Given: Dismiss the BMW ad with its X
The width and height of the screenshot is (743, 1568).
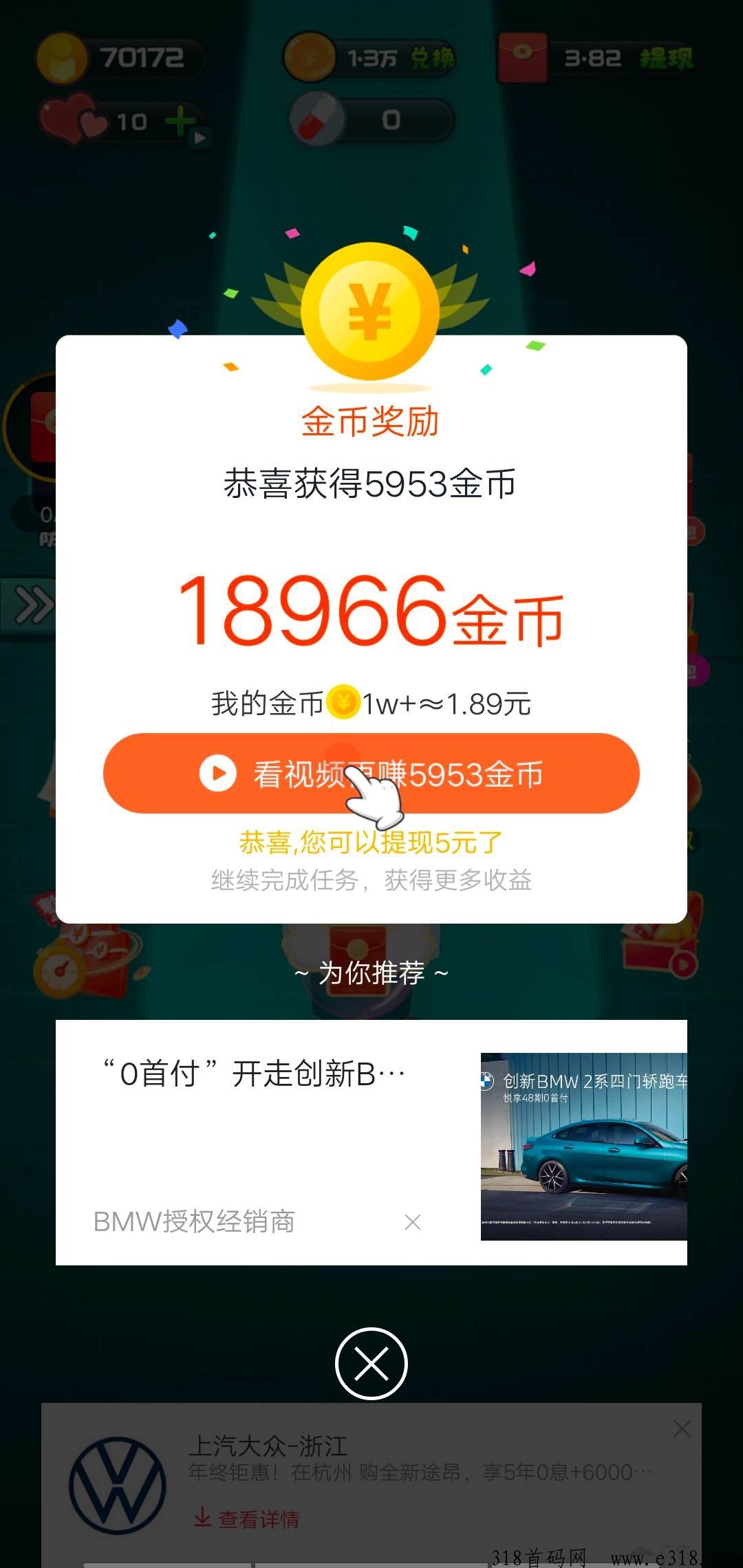Looking at the screenshot, I should (413, 1222).
